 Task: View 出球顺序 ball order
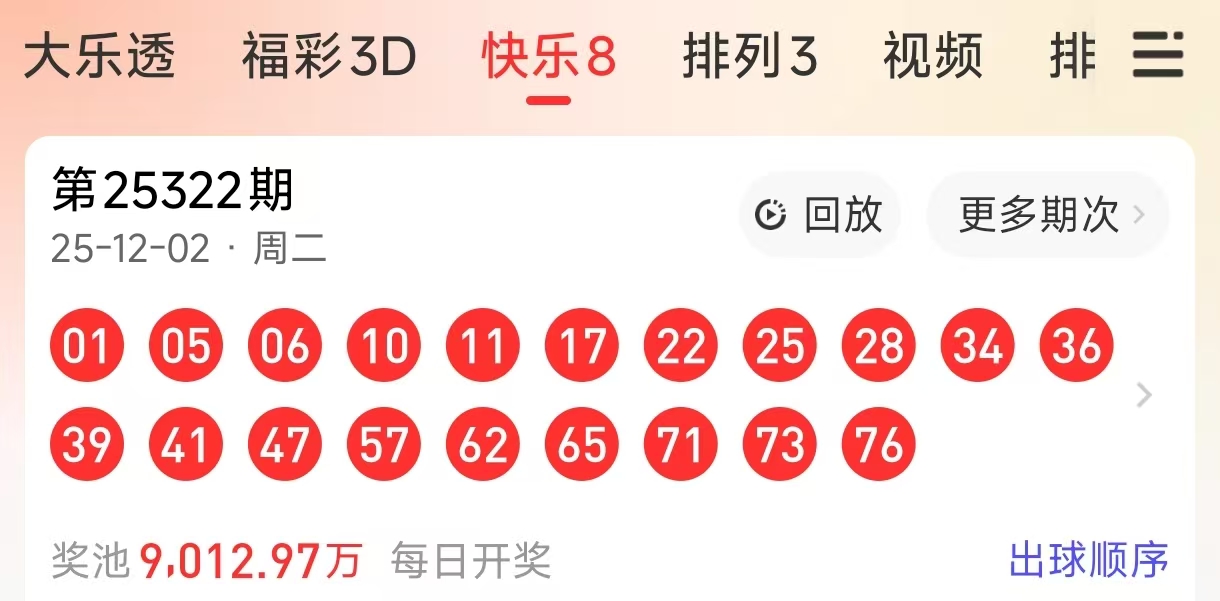[x=1088, y=560]
